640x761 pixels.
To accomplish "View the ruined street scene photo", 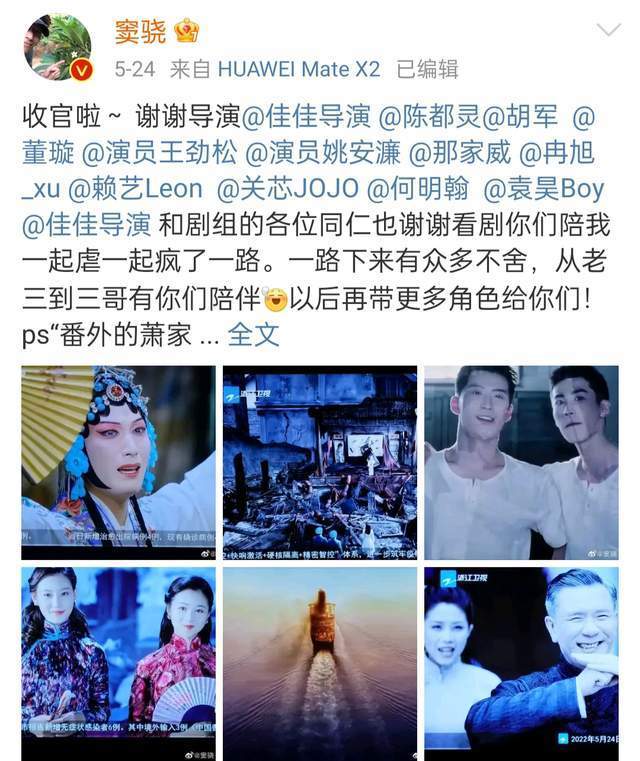I will click(x=320, y=462).
